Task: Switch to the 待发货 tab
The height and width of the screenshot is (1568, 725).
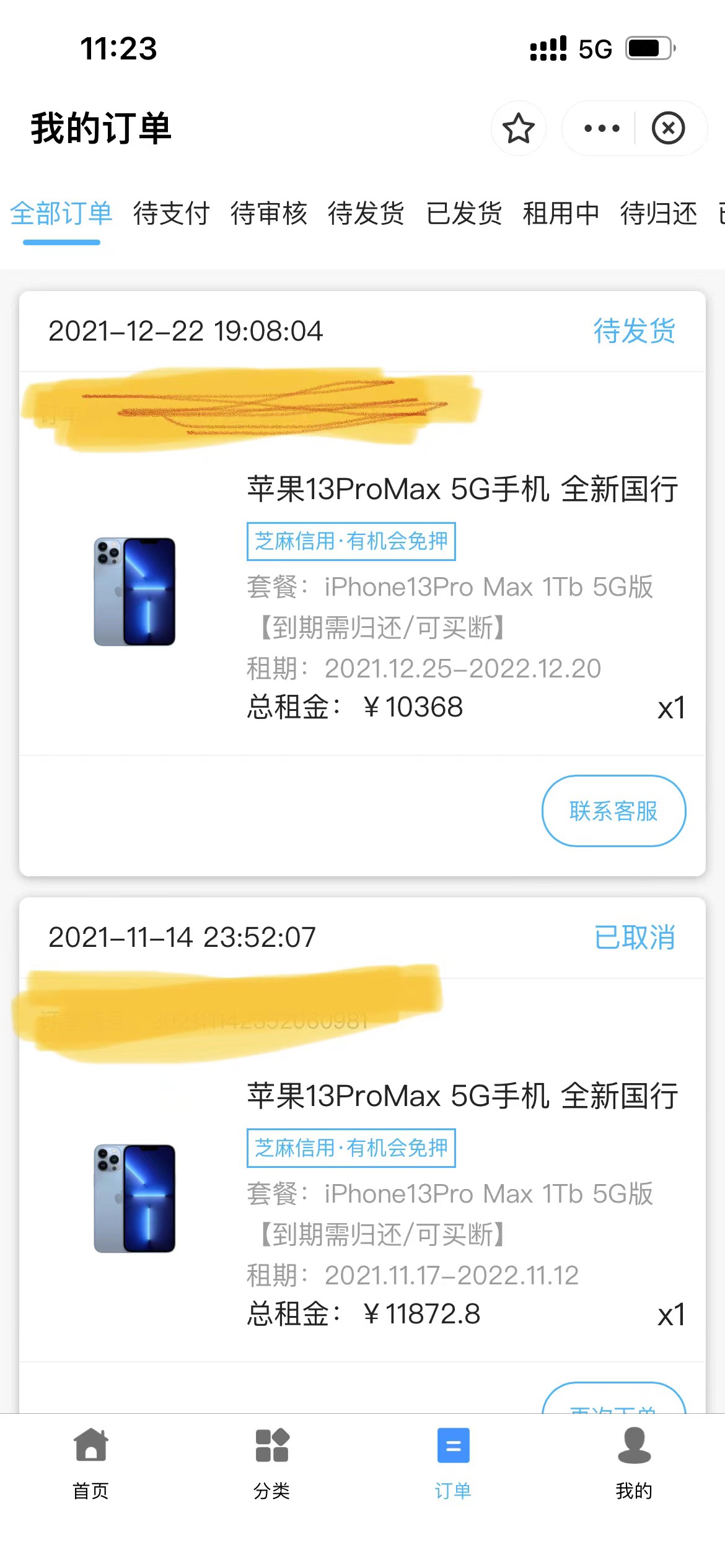Action: click(366, 214)
